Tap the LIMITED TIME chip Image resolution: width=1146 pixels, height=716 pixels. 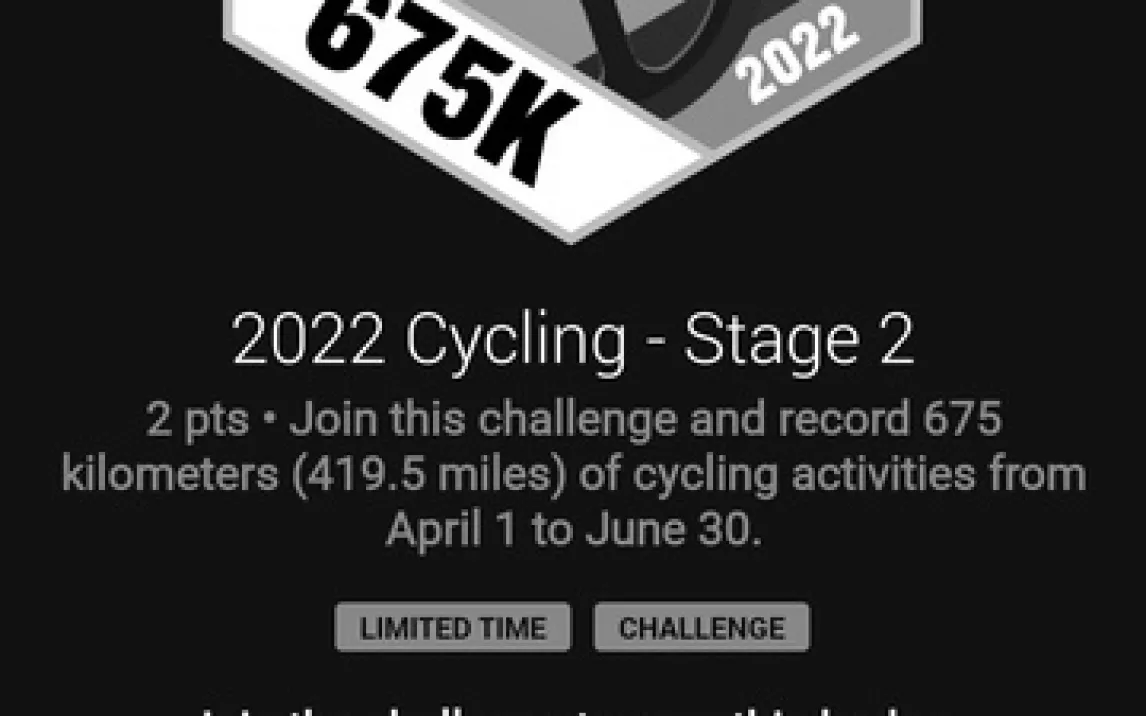[x=453, y=628]
